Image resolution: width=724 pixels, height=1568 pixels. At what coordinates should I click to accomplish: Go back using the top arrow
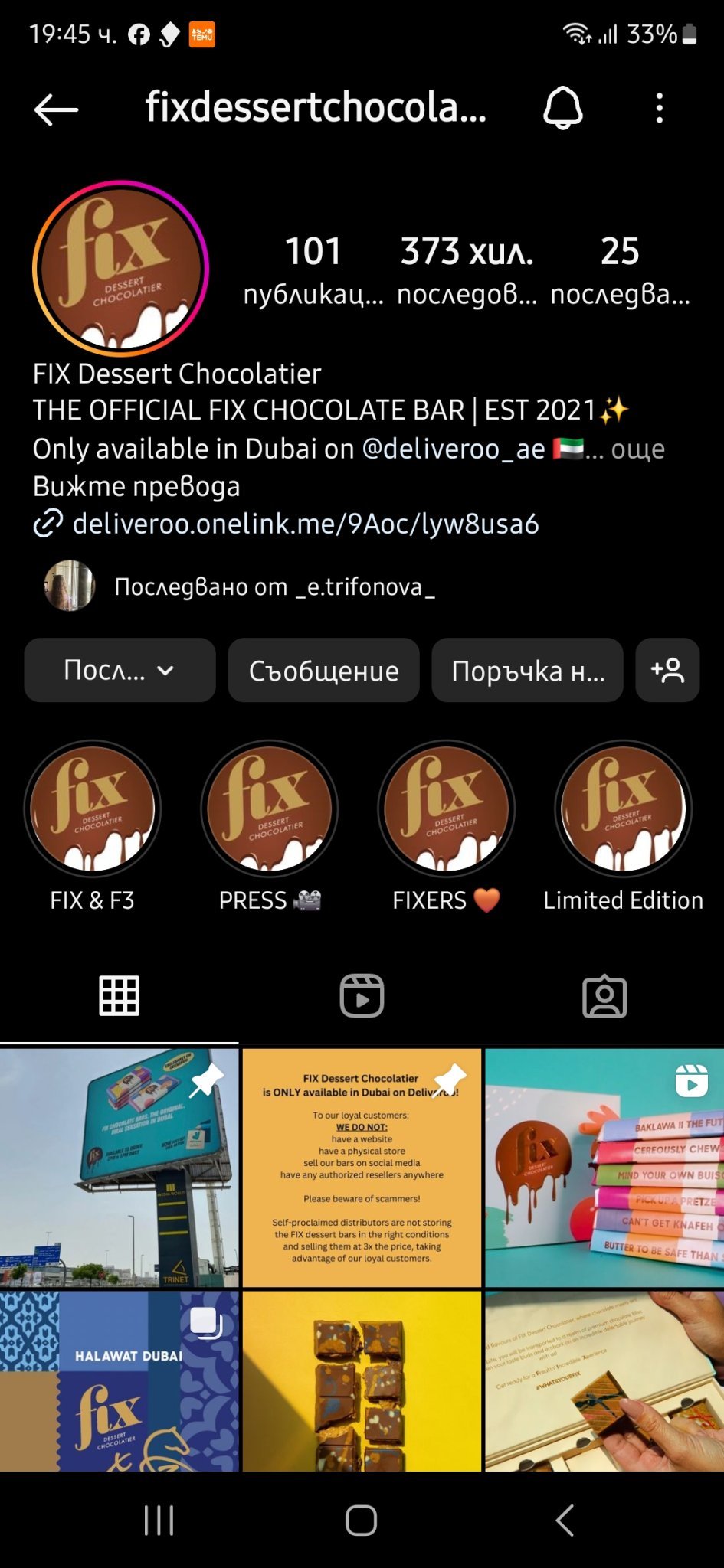(56, 109)
